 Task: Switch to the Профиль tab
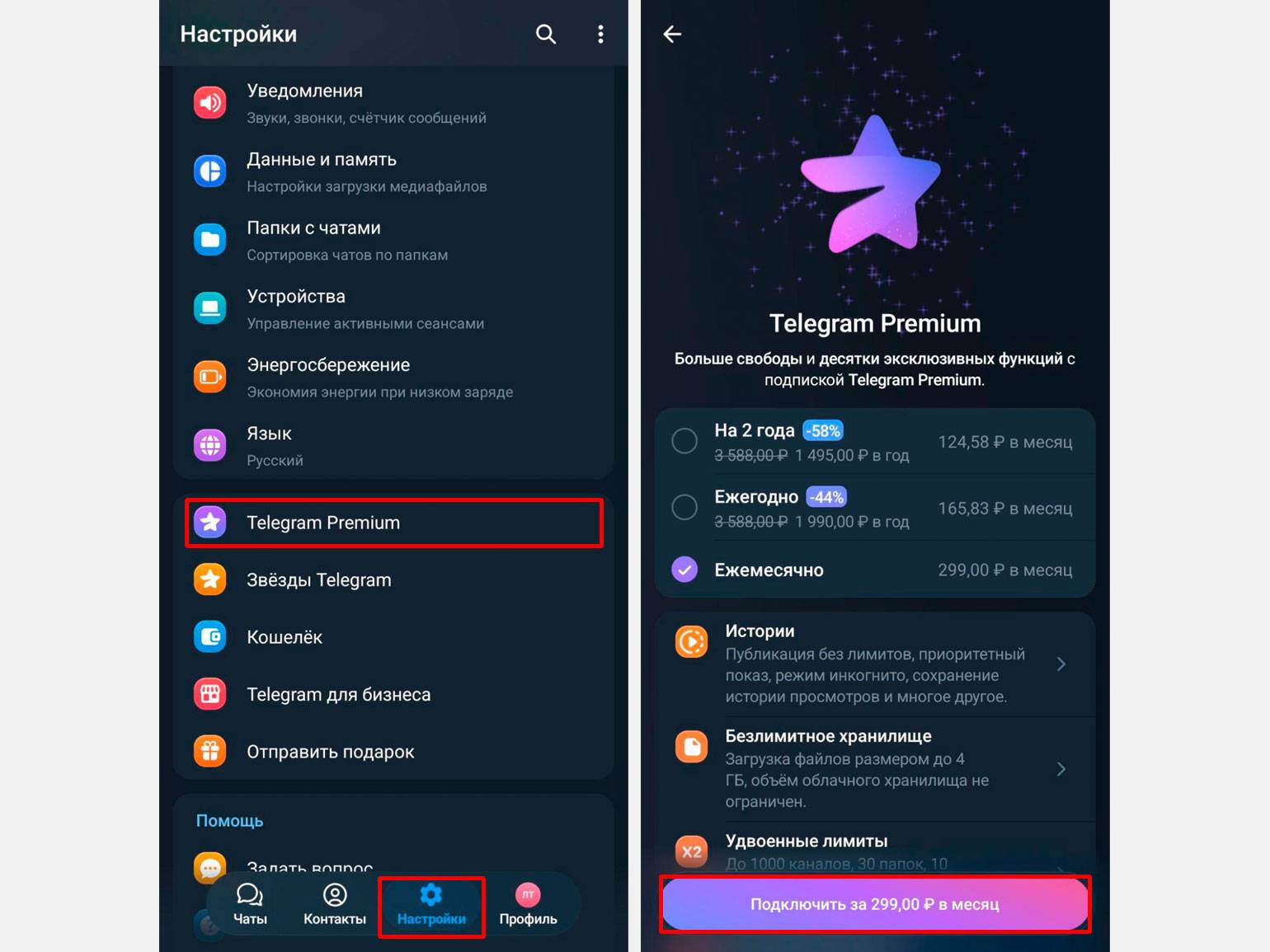click(528, 904)
